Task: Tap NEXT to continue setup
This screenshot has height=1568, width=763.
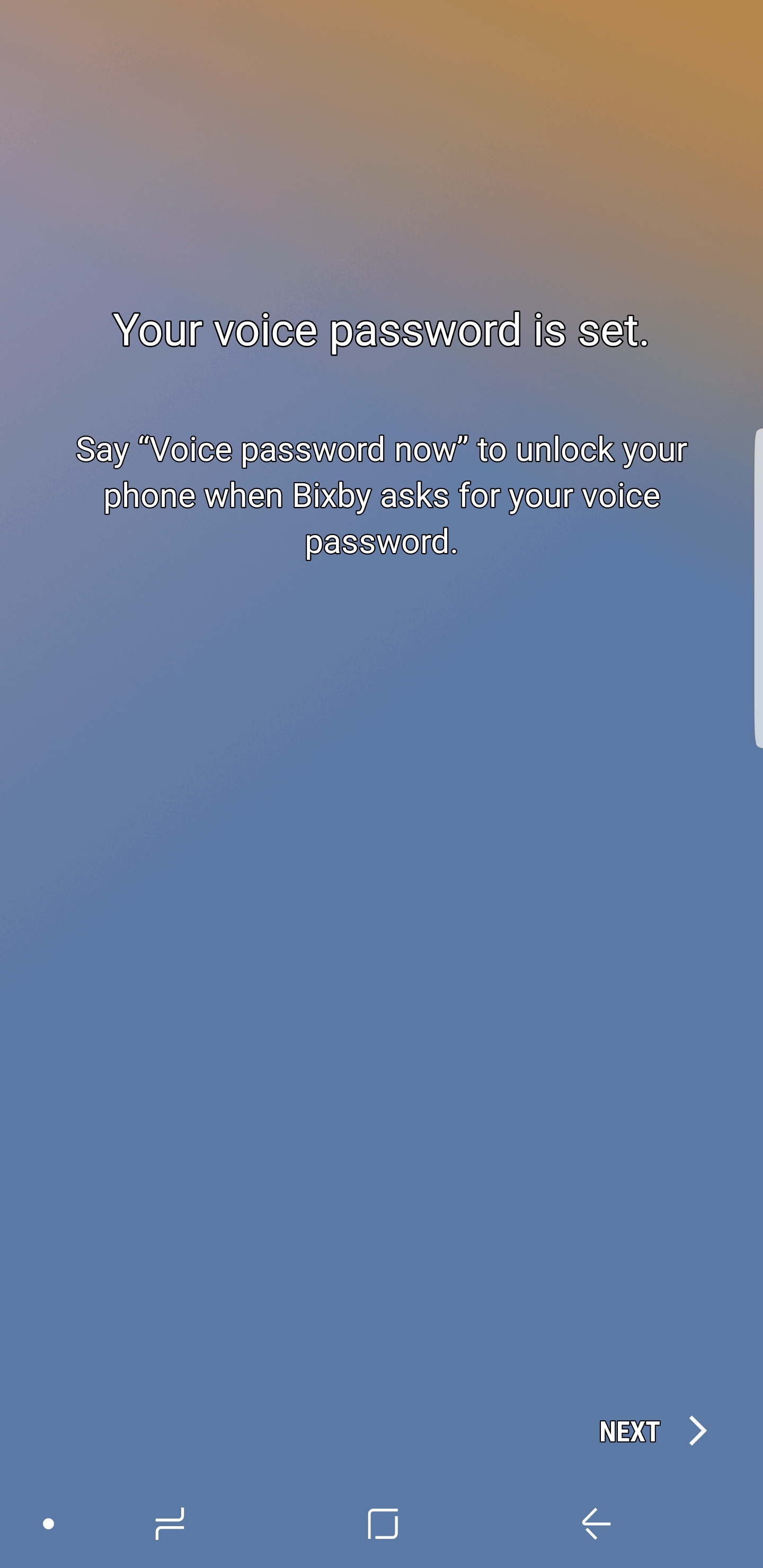Action: (653, 1431)
